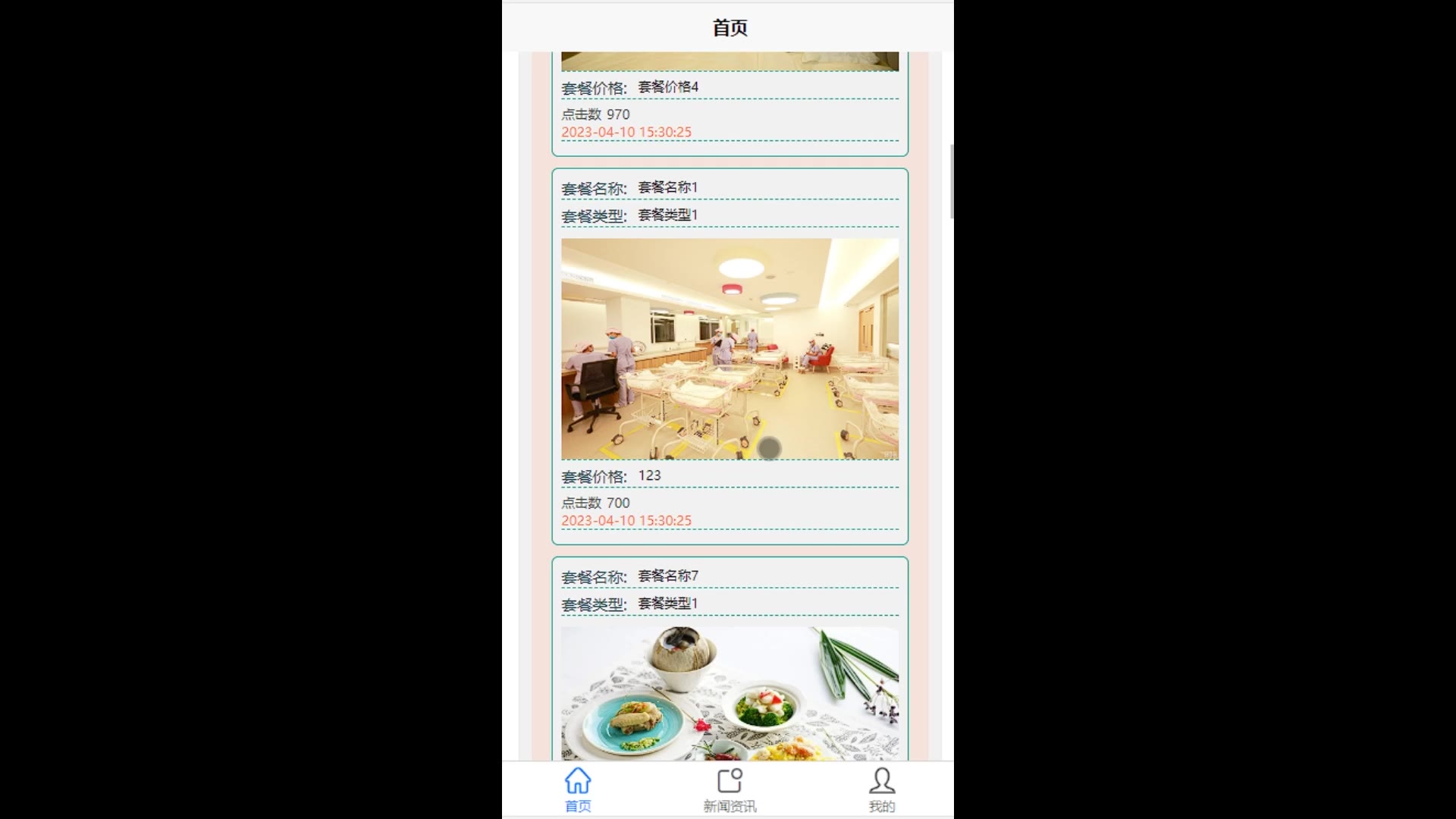Switch to the 首页 tab
1456x819 pixels.
pos(577,789)
